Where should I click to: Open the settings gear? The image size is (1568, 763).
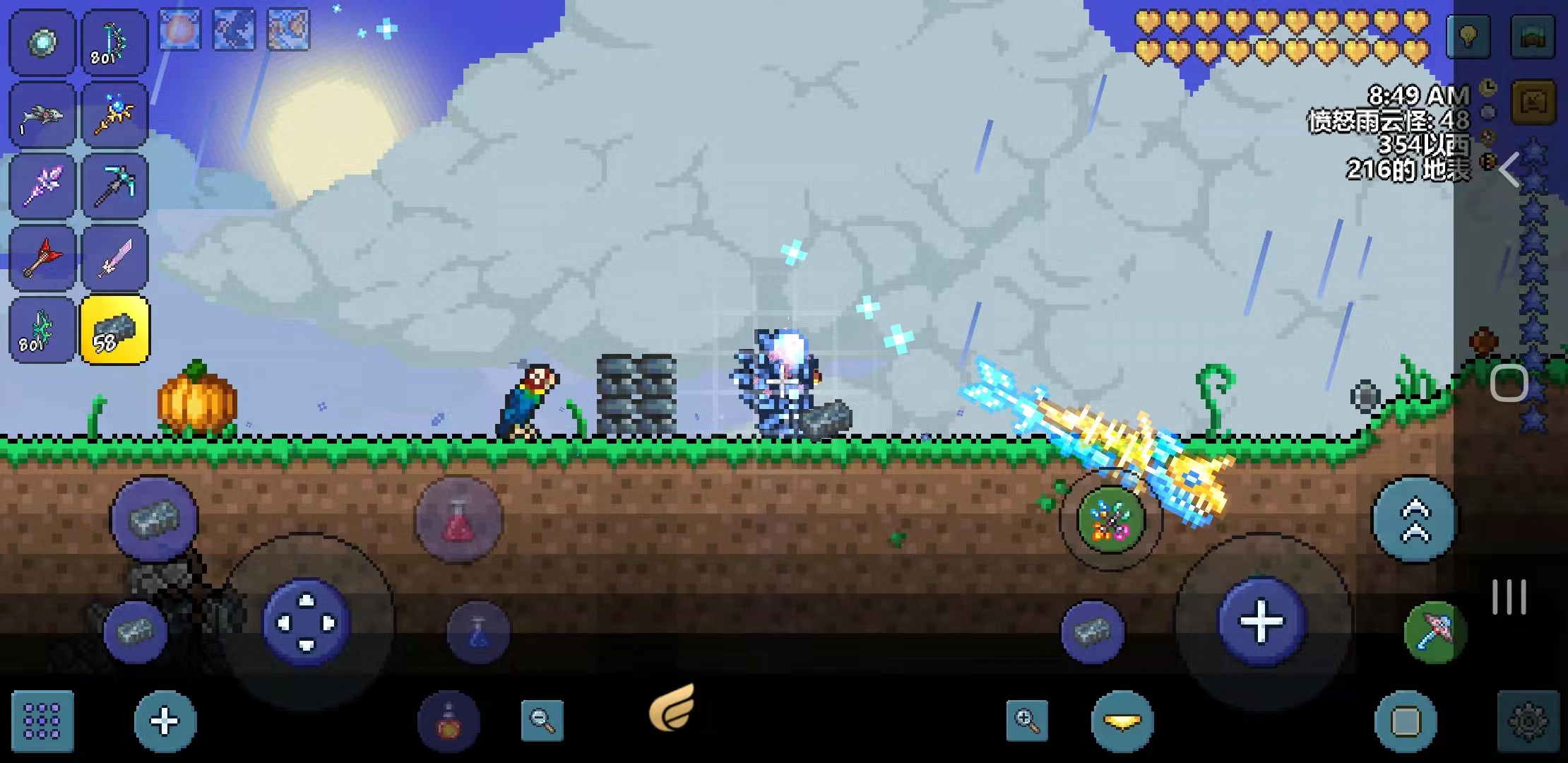pyautogui.click(x=1528, y=722)
